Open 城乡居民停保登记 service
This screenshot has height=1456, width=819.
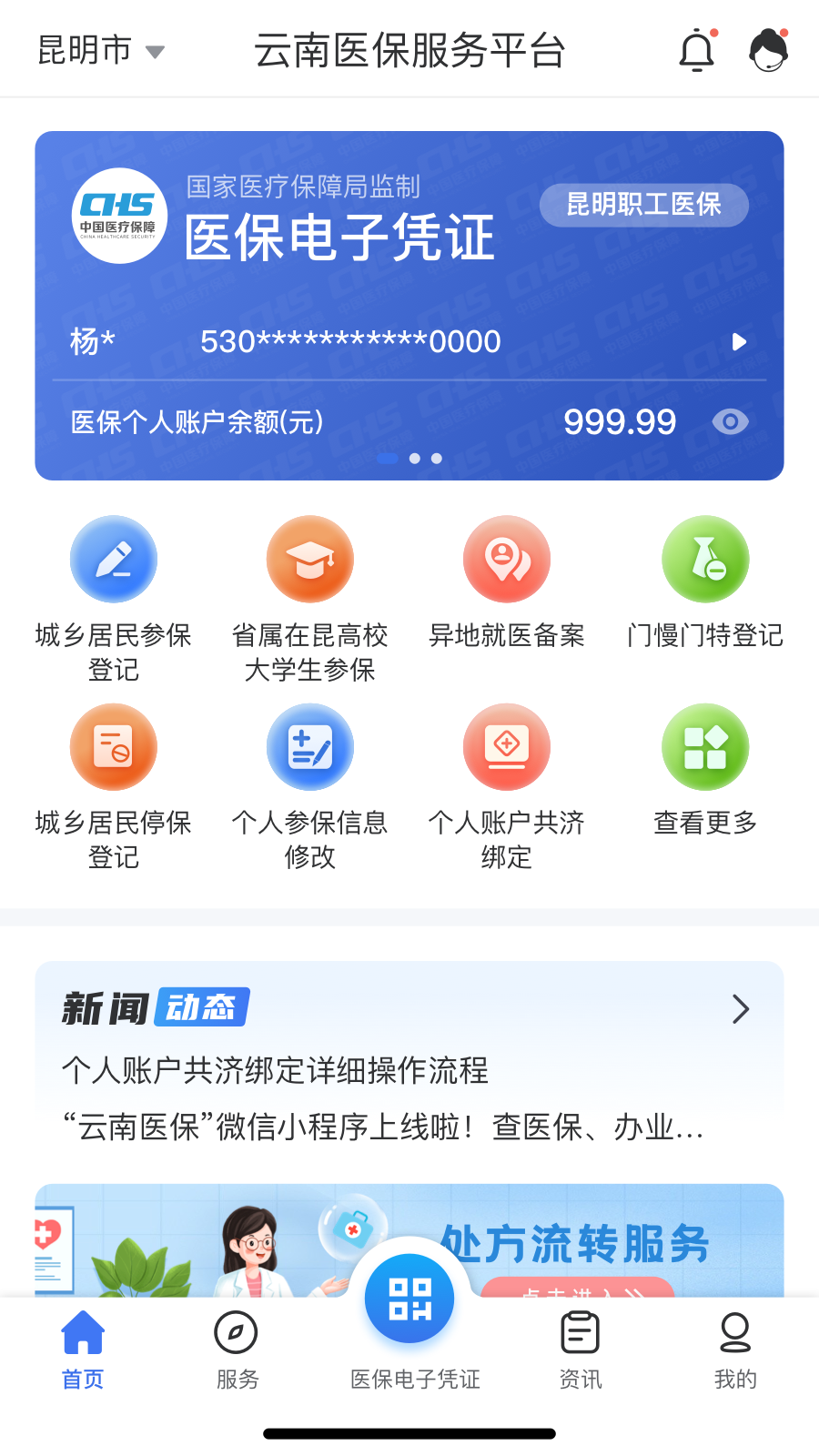(114, 747)
